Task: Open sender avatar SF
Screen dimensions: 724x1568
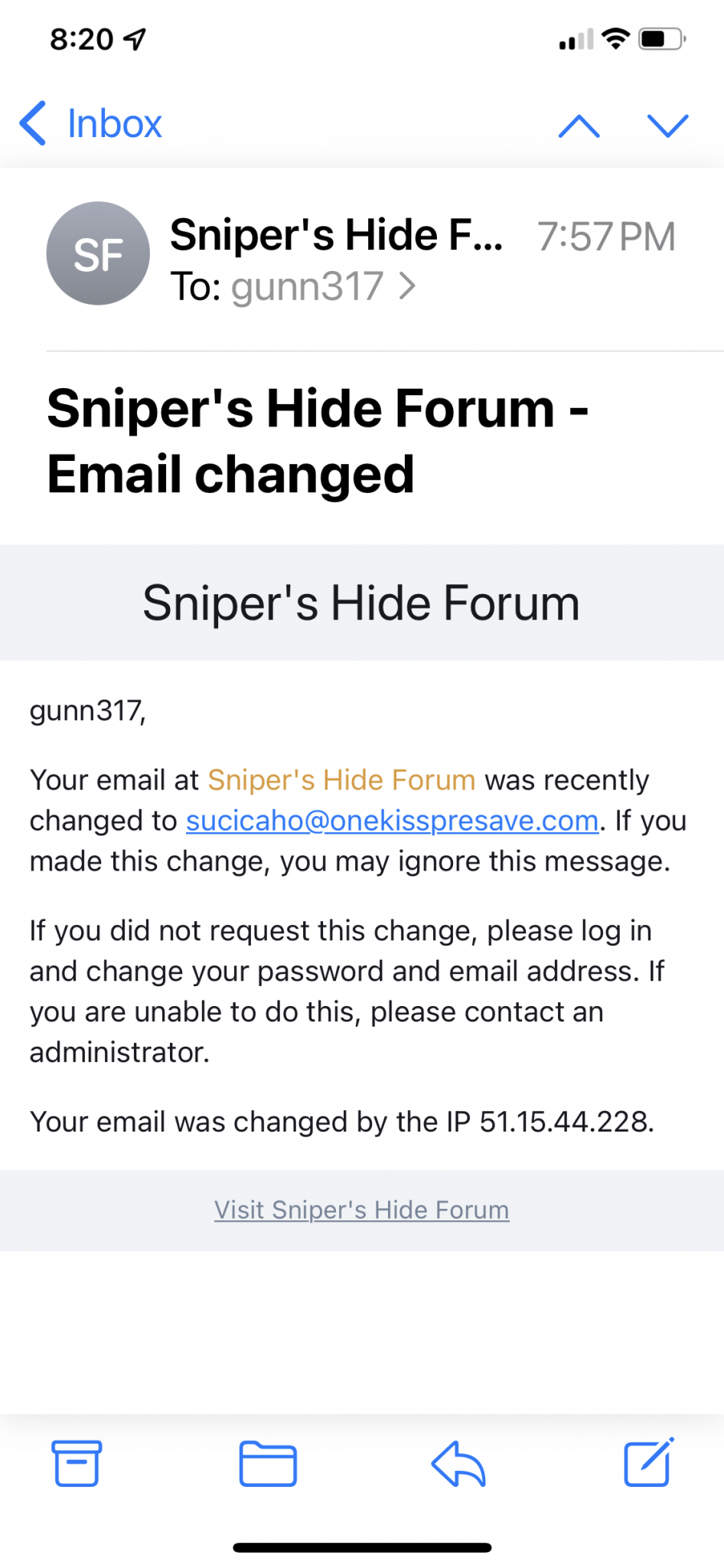Action: click(x=98, y=253)
